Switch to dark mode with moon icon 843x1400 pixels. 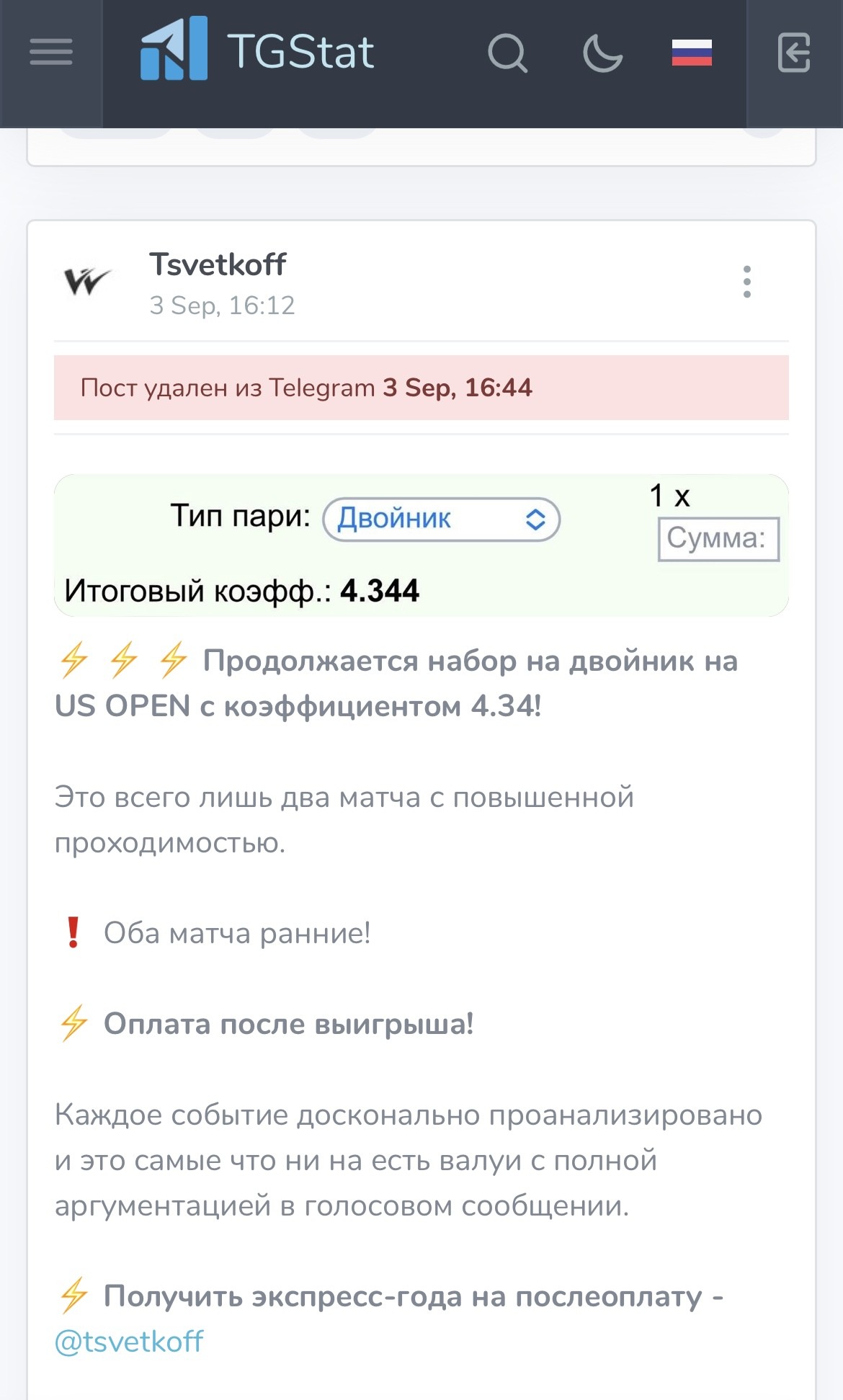point(602,53)
